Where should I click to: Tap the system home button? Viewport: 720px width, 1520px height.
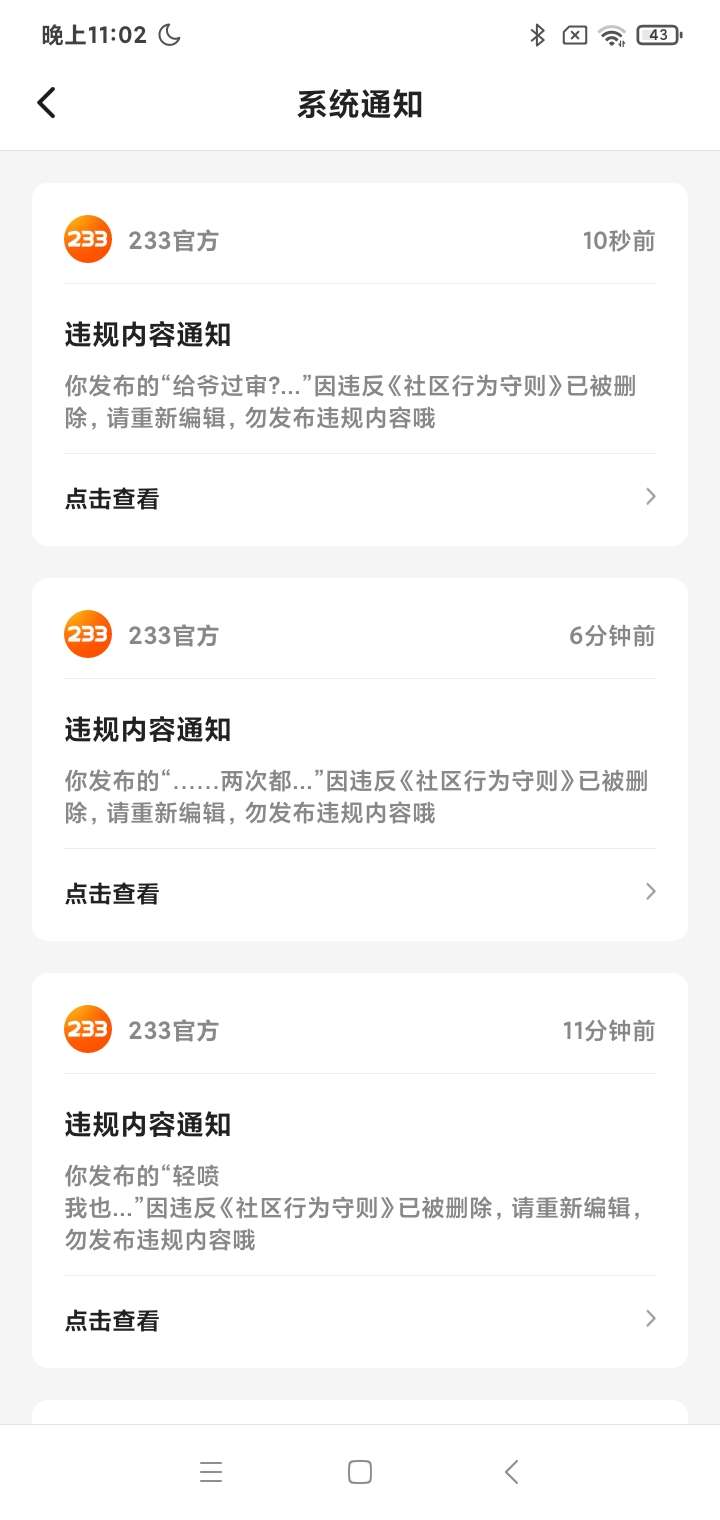[x=360, y=1472]
